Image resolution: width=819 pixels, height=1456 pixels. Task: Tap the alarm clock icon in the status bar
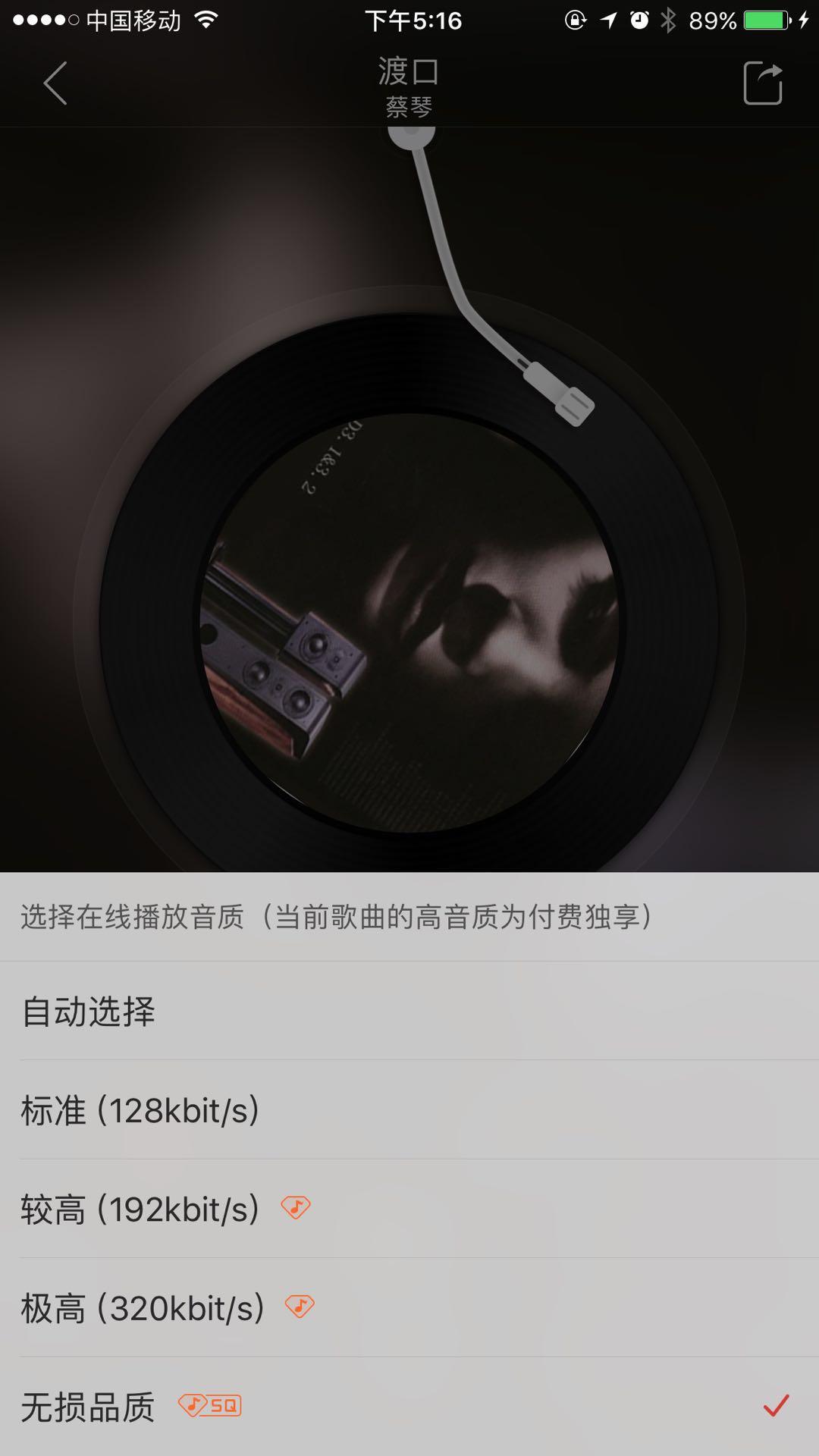(639, 21)
